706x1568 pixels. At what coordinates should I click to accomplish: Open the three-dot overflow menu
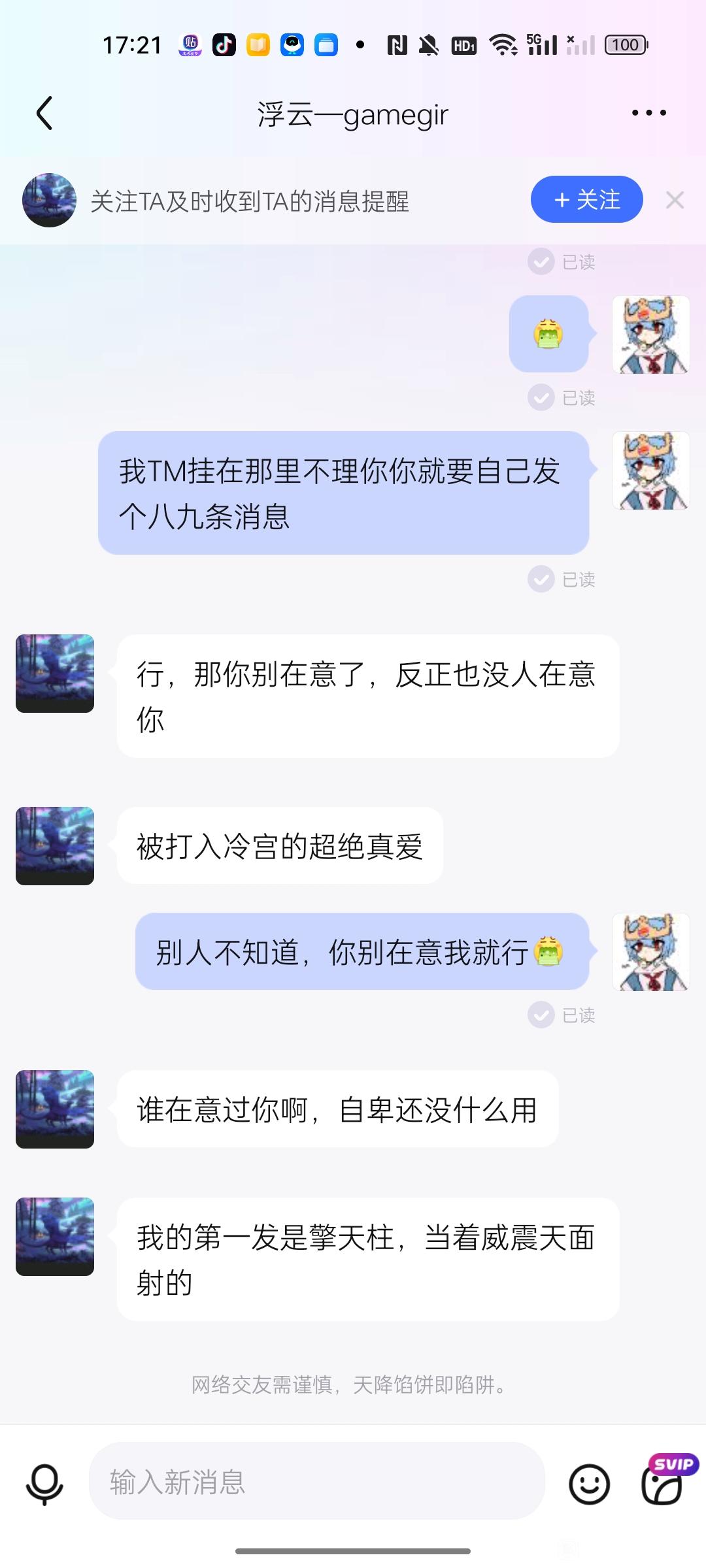point(649,113)
